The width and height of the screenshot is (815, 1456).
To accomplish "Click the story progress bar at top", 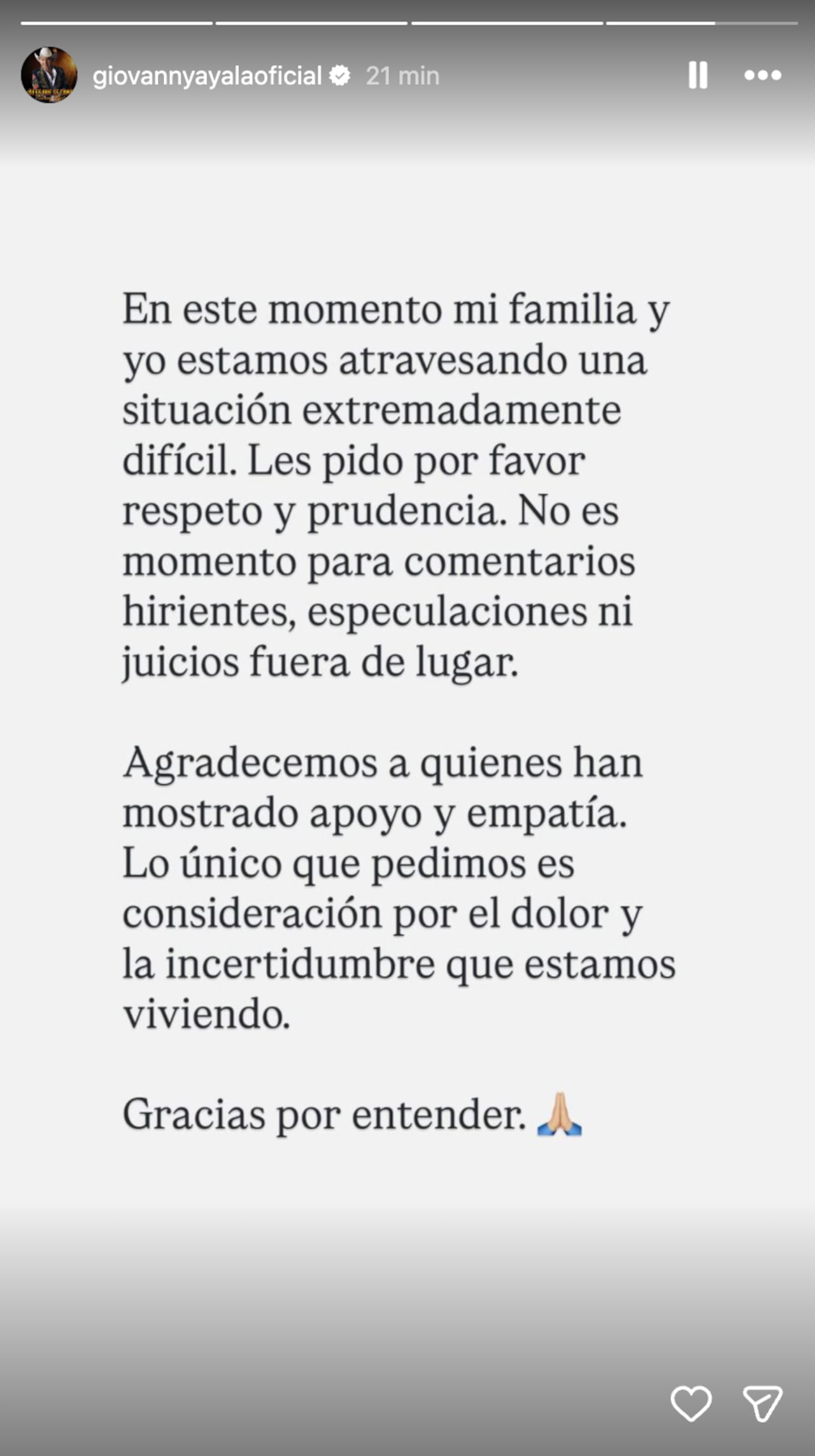I will tap(407, 24).
